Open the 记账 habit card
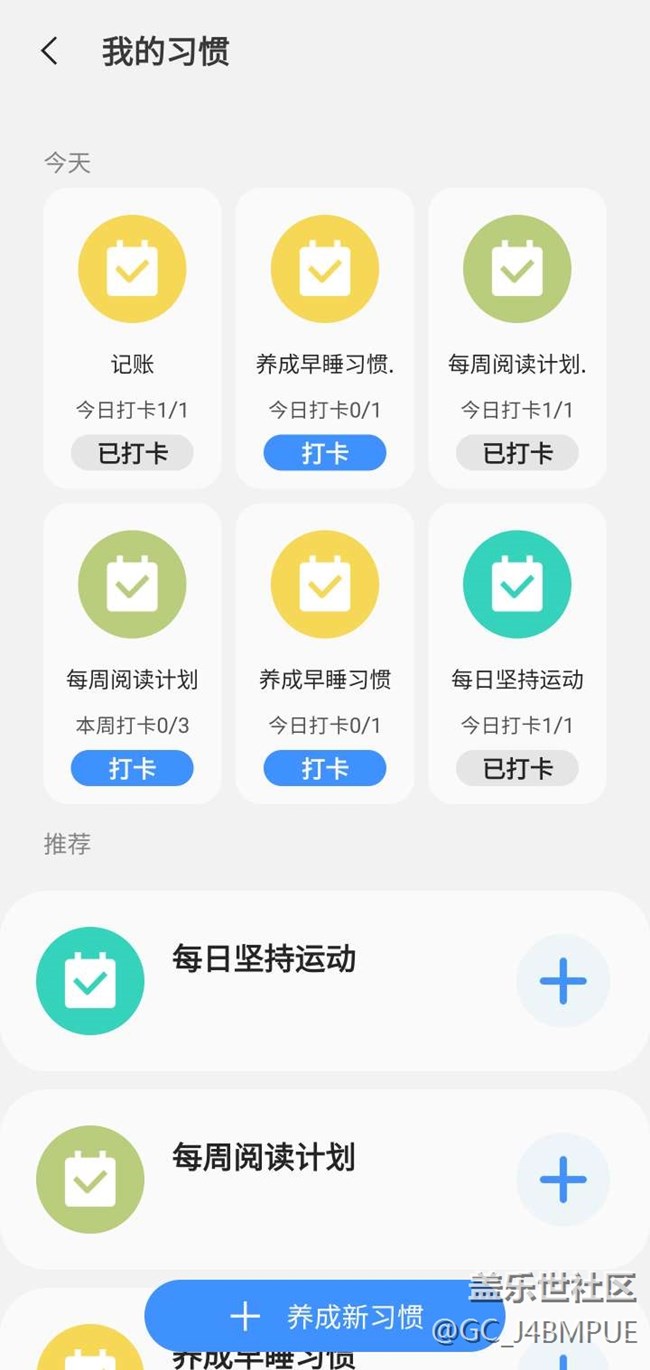Viewport: 650px width, 1370px height. [132, 338]
